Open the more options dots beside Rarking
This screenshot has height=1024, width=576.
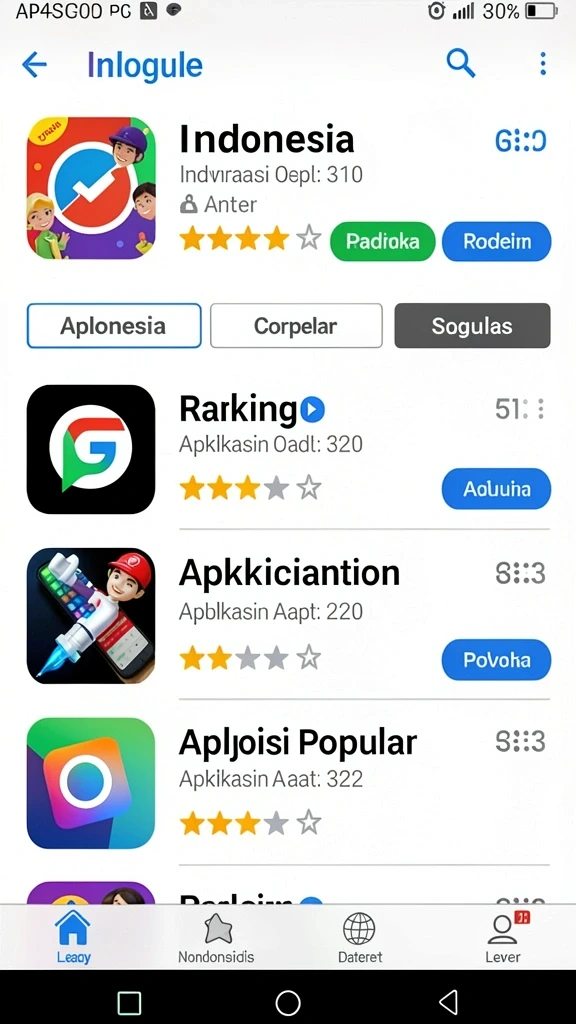[540, 409]
